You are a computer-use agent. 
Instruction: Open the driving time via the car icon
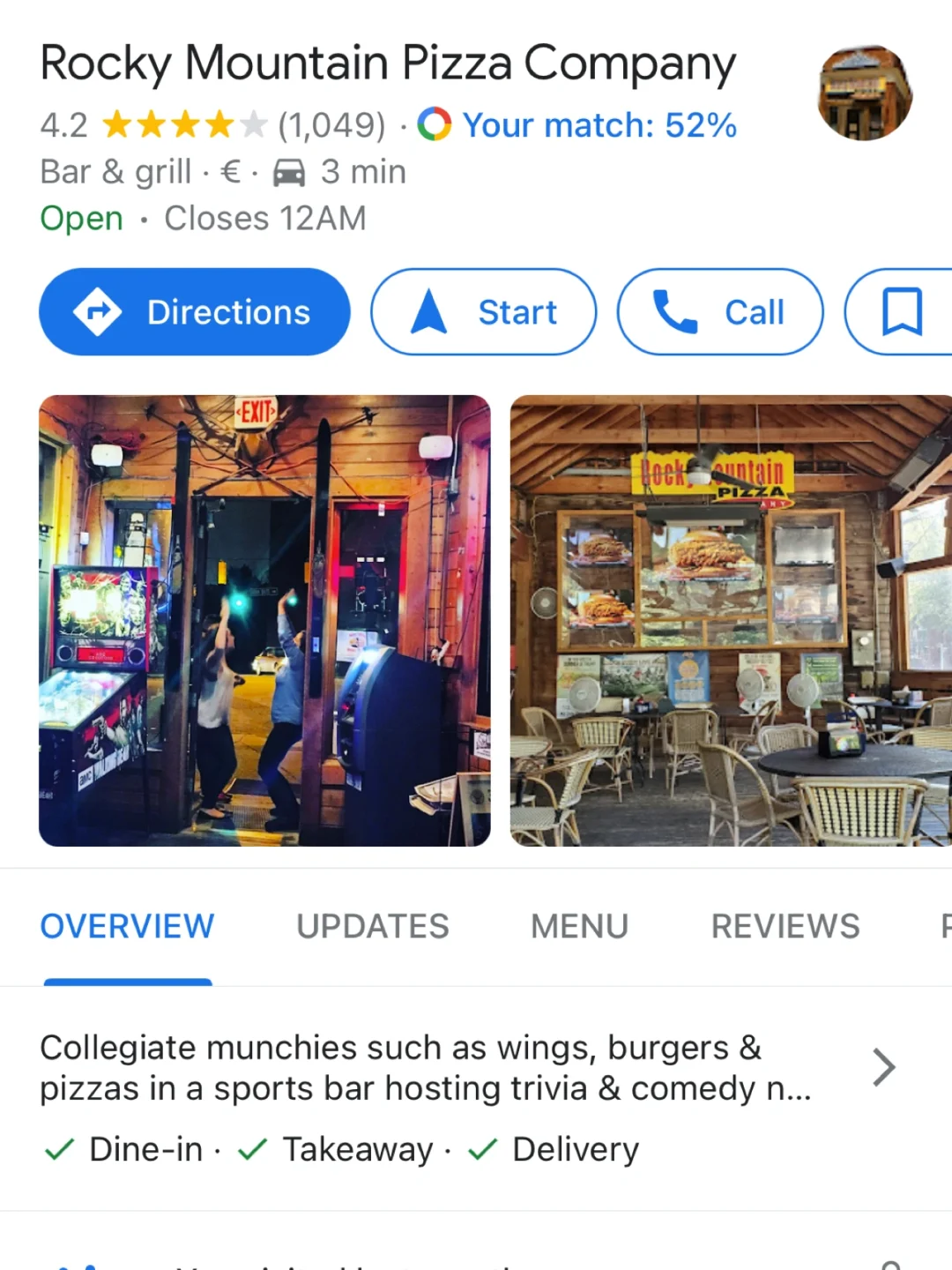(291, 171)
